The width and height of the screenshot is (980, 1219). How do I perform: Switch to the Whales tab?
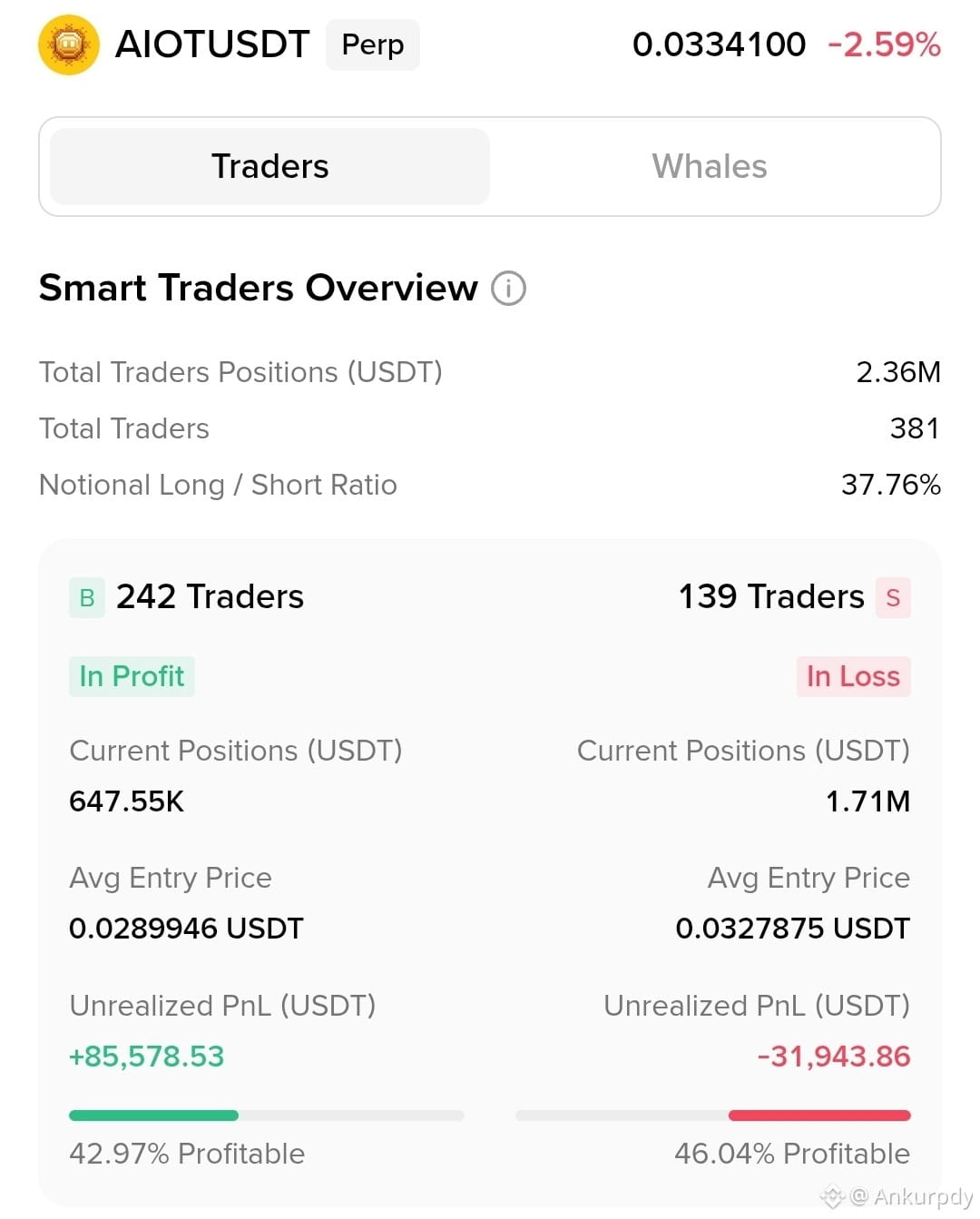[710, 166]
